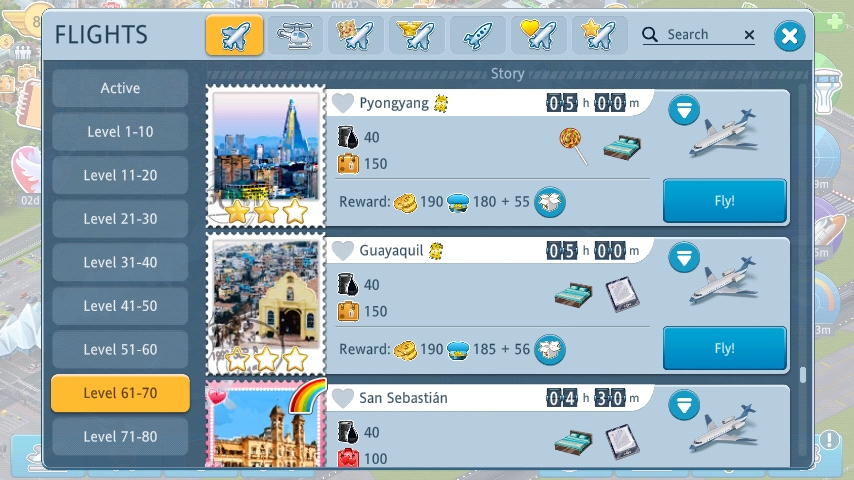Switch to the rocket flights tab

(x=478, y=36)
